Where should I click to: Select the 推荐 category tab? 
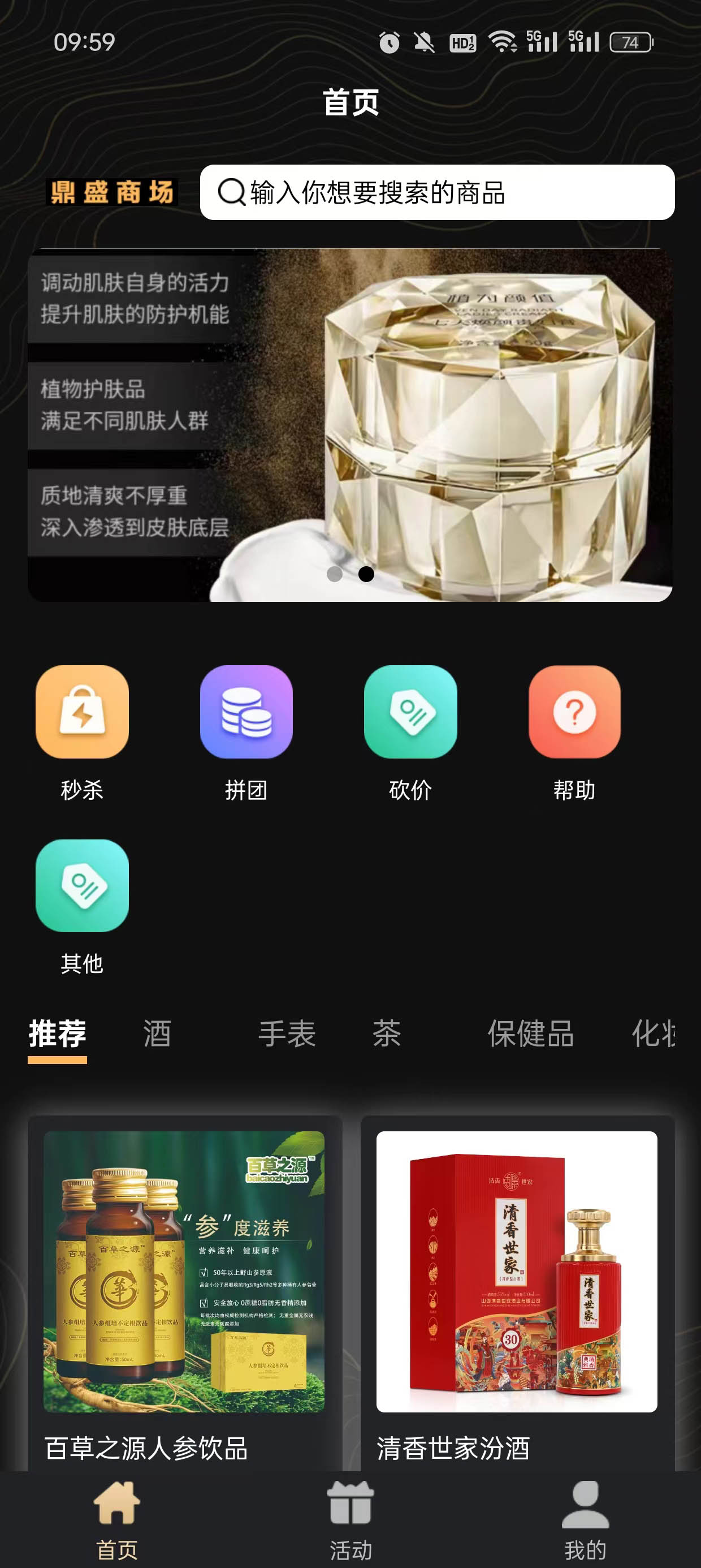(x=57, y=1034)
